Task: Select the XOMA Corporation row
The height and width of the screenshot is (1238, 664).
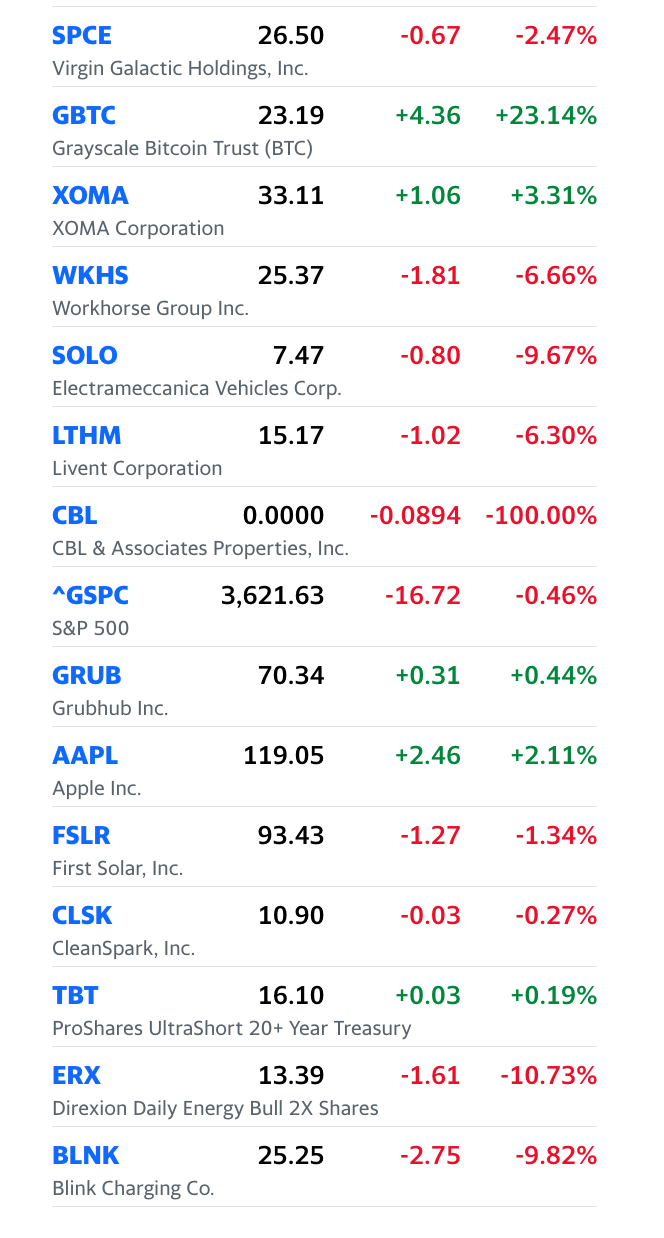Action: (90, 196)
